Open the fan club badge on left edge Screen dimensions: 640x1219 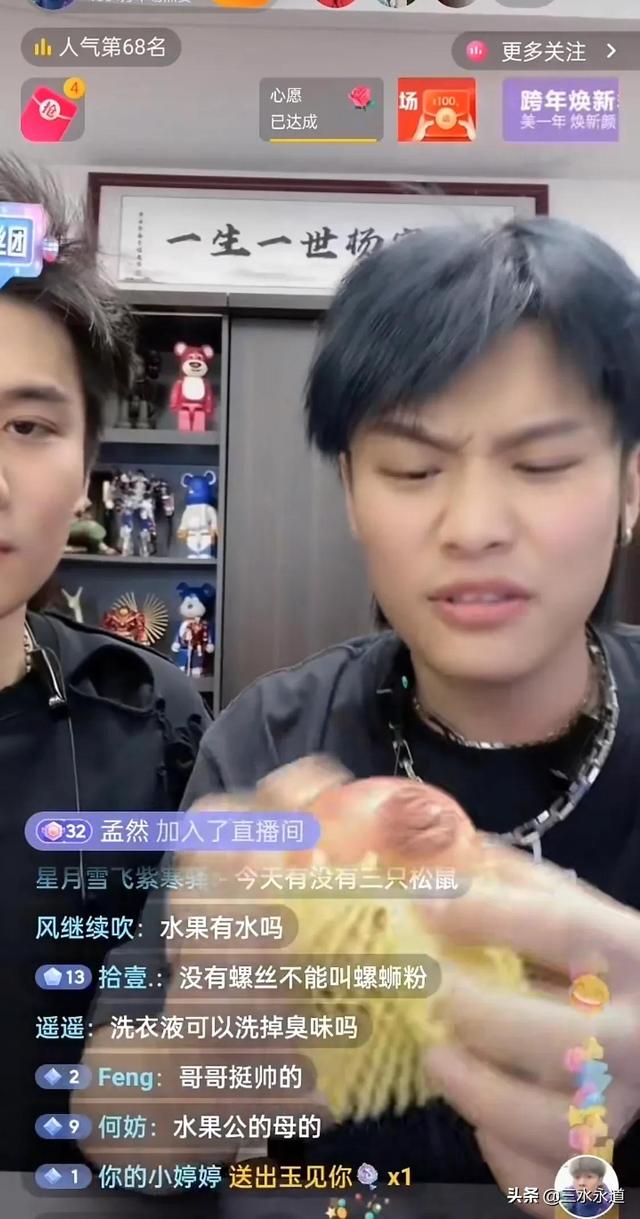20,242
